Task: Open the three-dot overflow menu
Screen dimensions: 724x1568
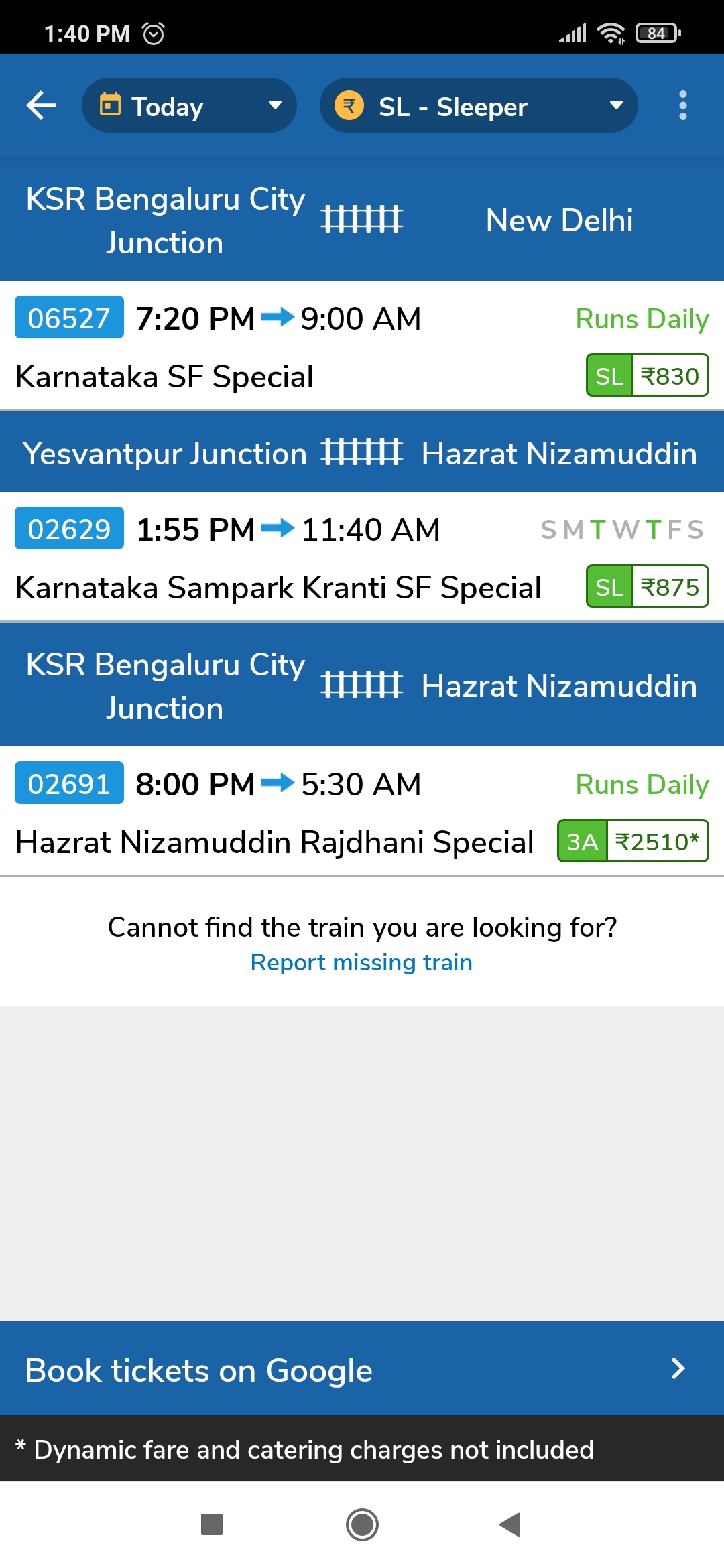Action: (x=682, y=105)
